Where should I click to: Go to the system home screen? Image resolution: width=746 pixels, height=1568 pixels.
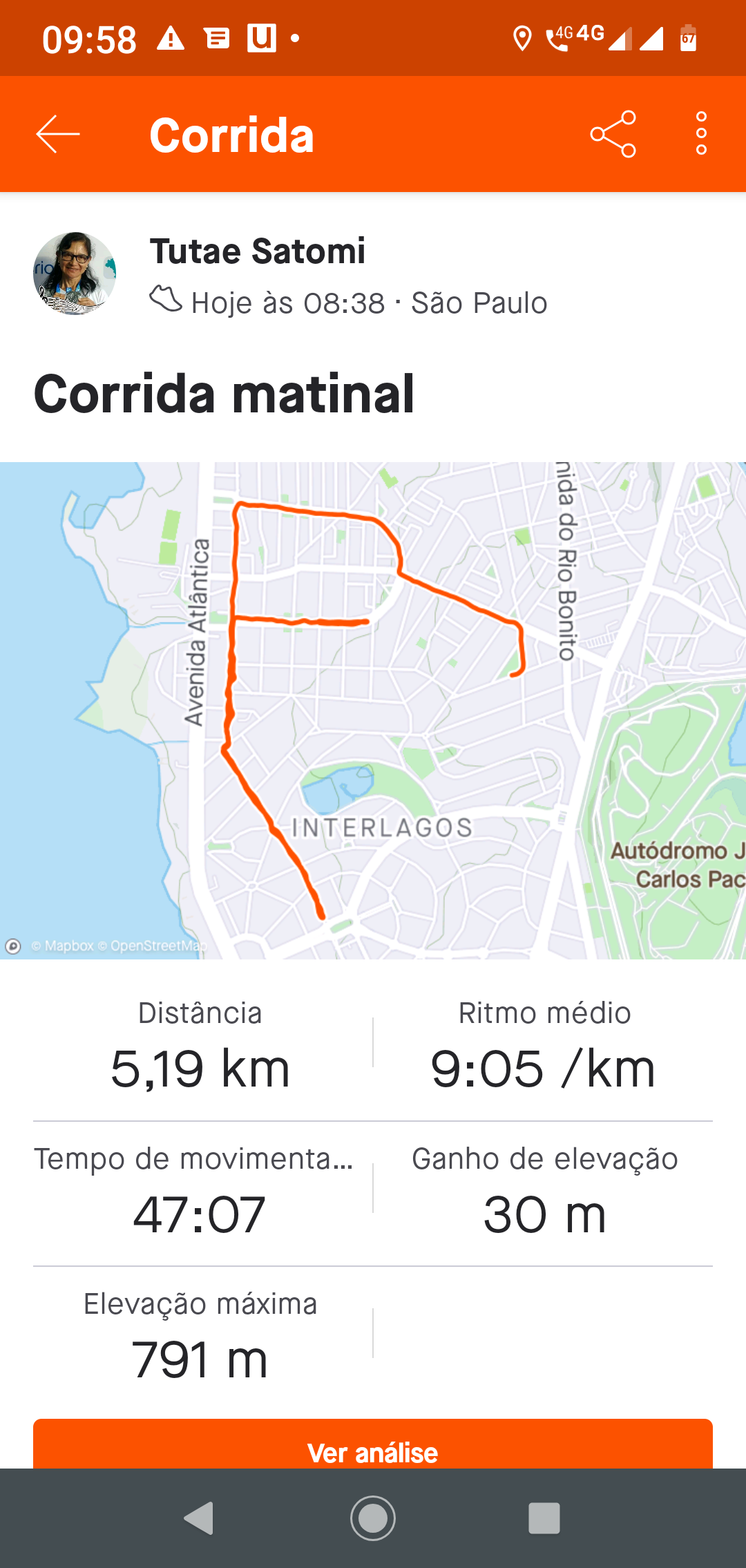[x=373, y=1518]
